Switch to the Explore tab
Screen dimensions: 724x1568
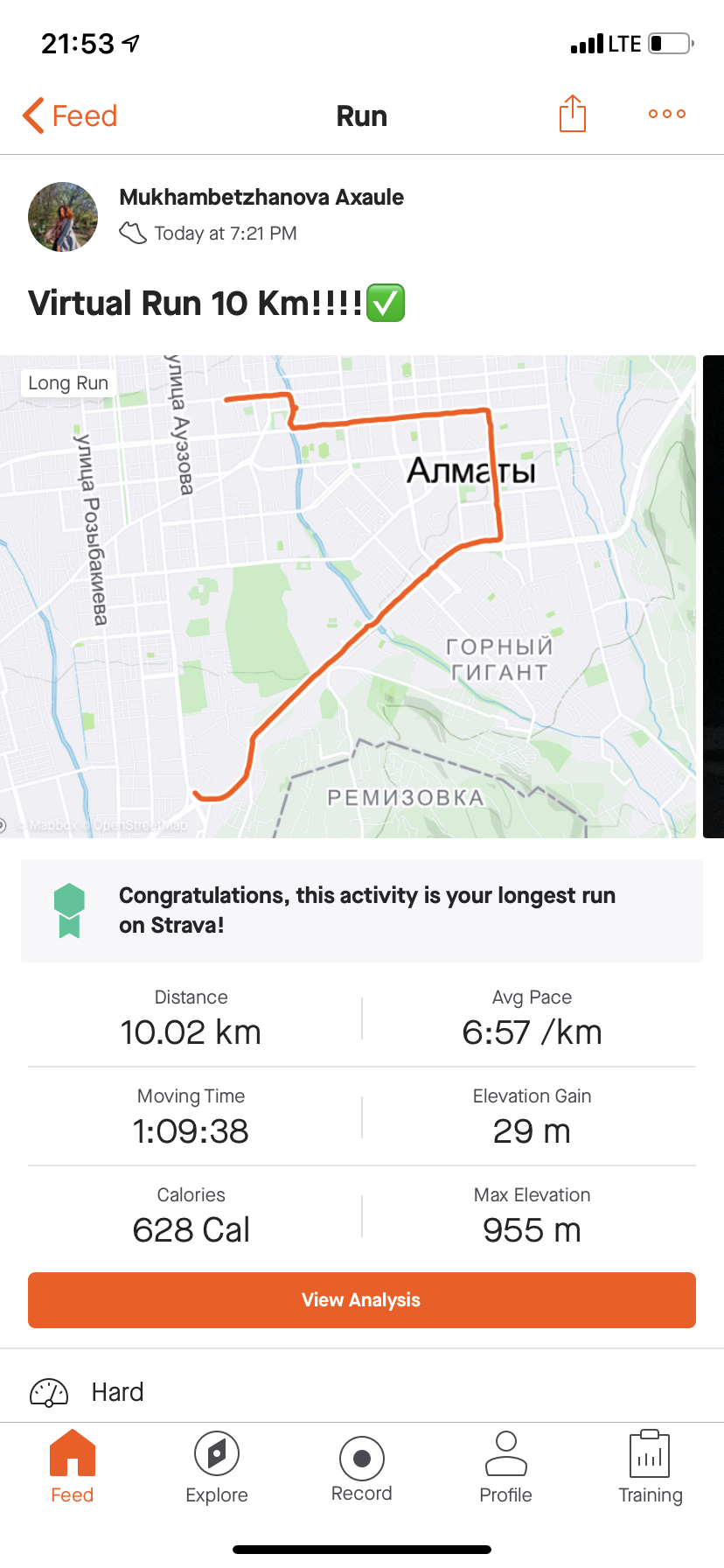click(x=217, y=1467)
